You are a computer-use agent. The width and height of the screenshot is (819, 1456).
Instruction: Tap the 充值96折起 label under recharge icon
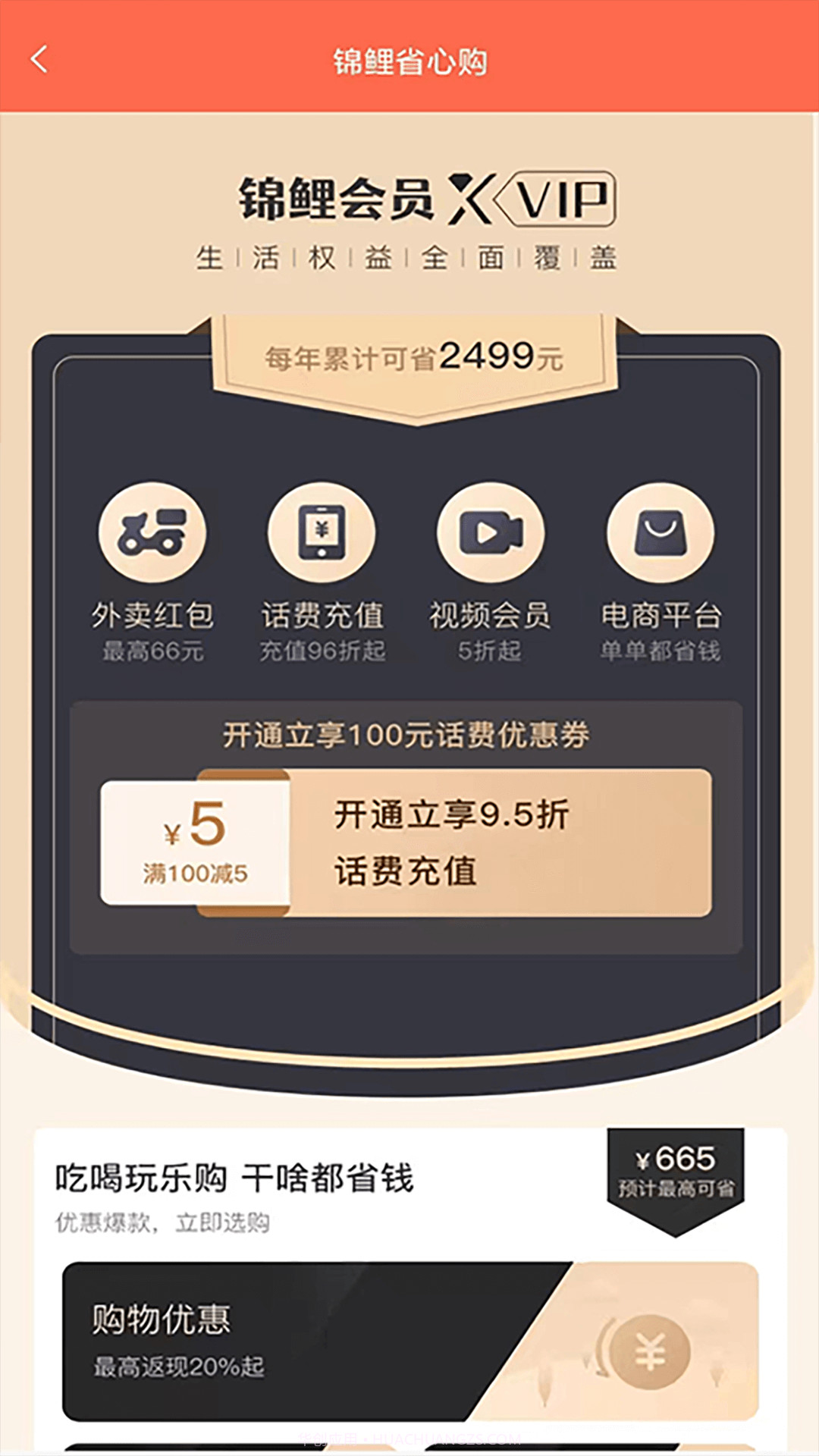(322, 651)
